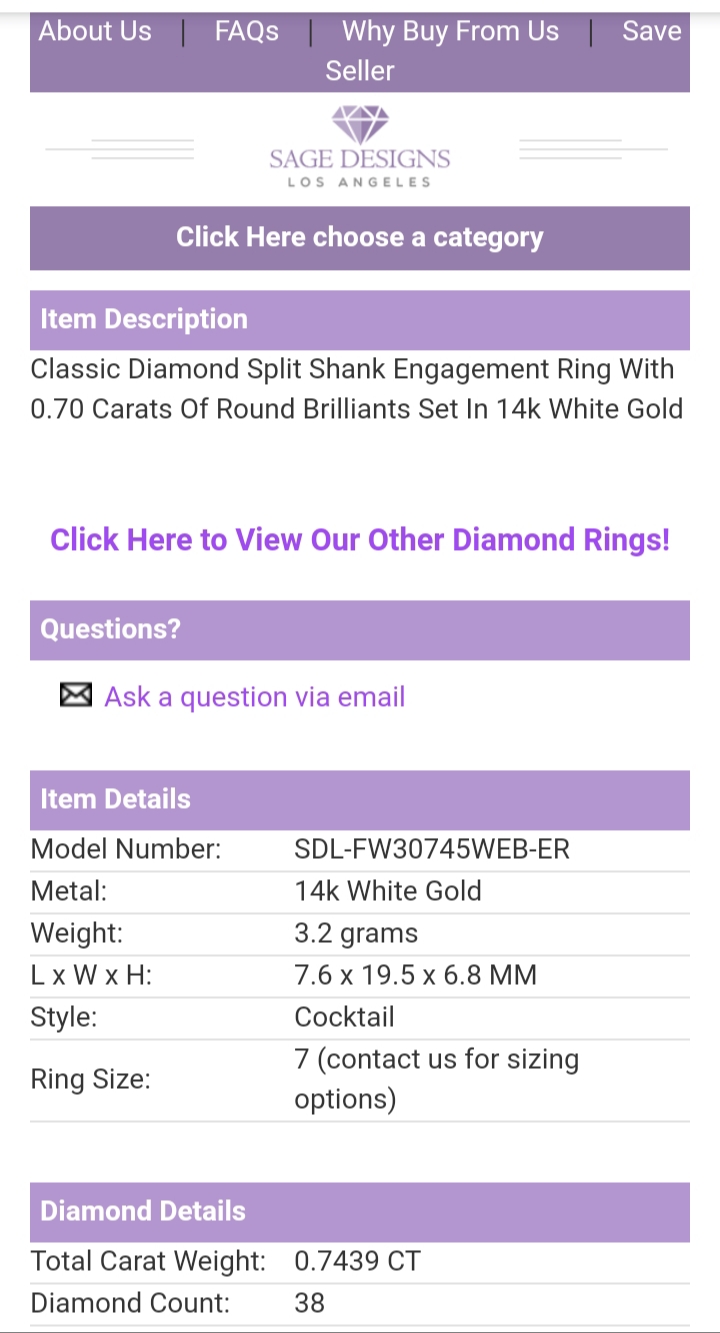Image resolution: width=720 pixels, height=1333 pixels.
Task: Ask a question via email
Action: 254,697
